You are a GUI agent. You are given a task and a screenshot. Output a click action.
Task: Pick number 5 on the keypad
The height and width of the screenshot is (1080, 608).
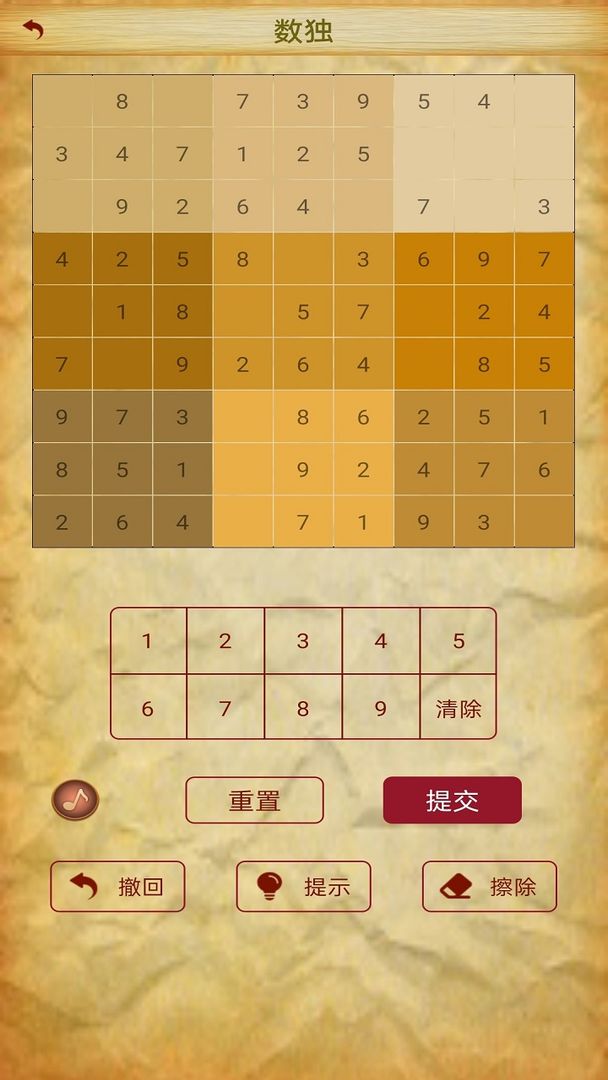coord(458,641)
